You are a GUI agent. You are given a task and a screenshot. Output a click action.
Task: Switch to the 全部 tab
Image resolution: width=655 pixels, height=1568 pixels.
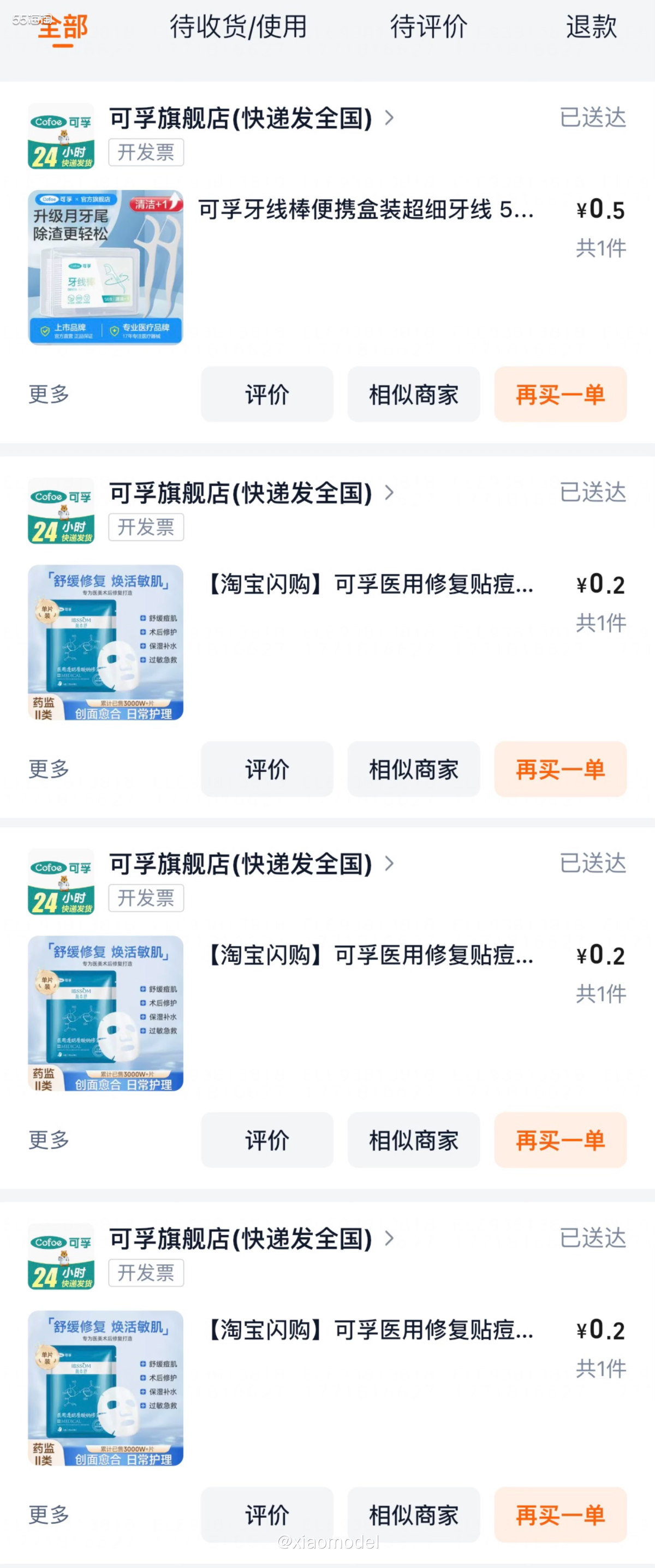63,27
